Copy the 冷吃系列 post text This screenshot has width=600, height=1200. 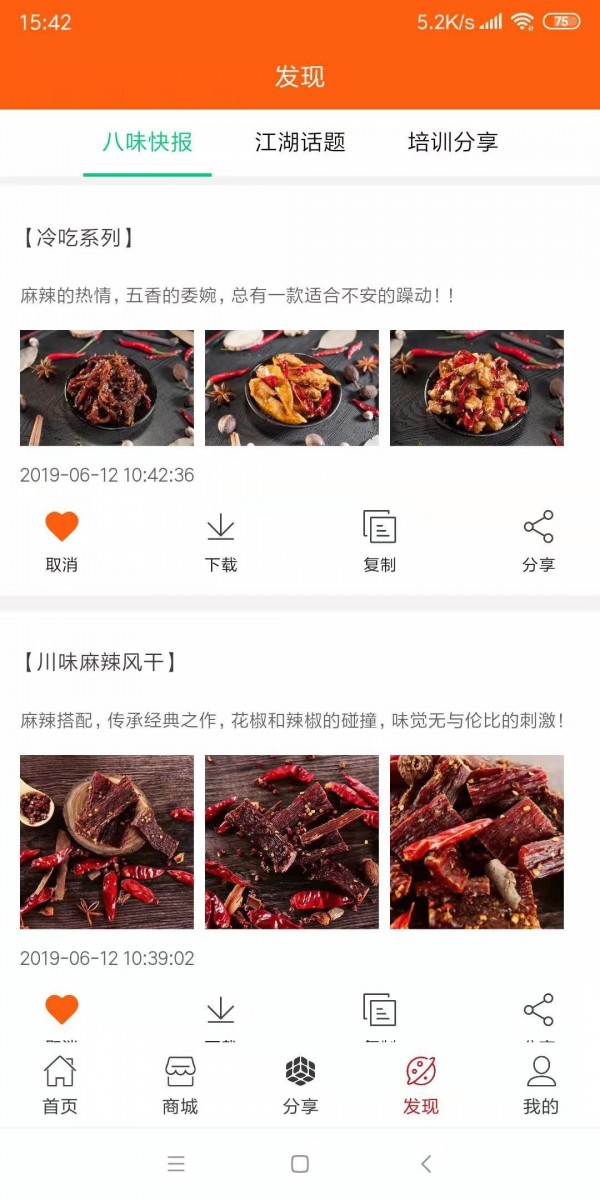click(x=379, y=540)
